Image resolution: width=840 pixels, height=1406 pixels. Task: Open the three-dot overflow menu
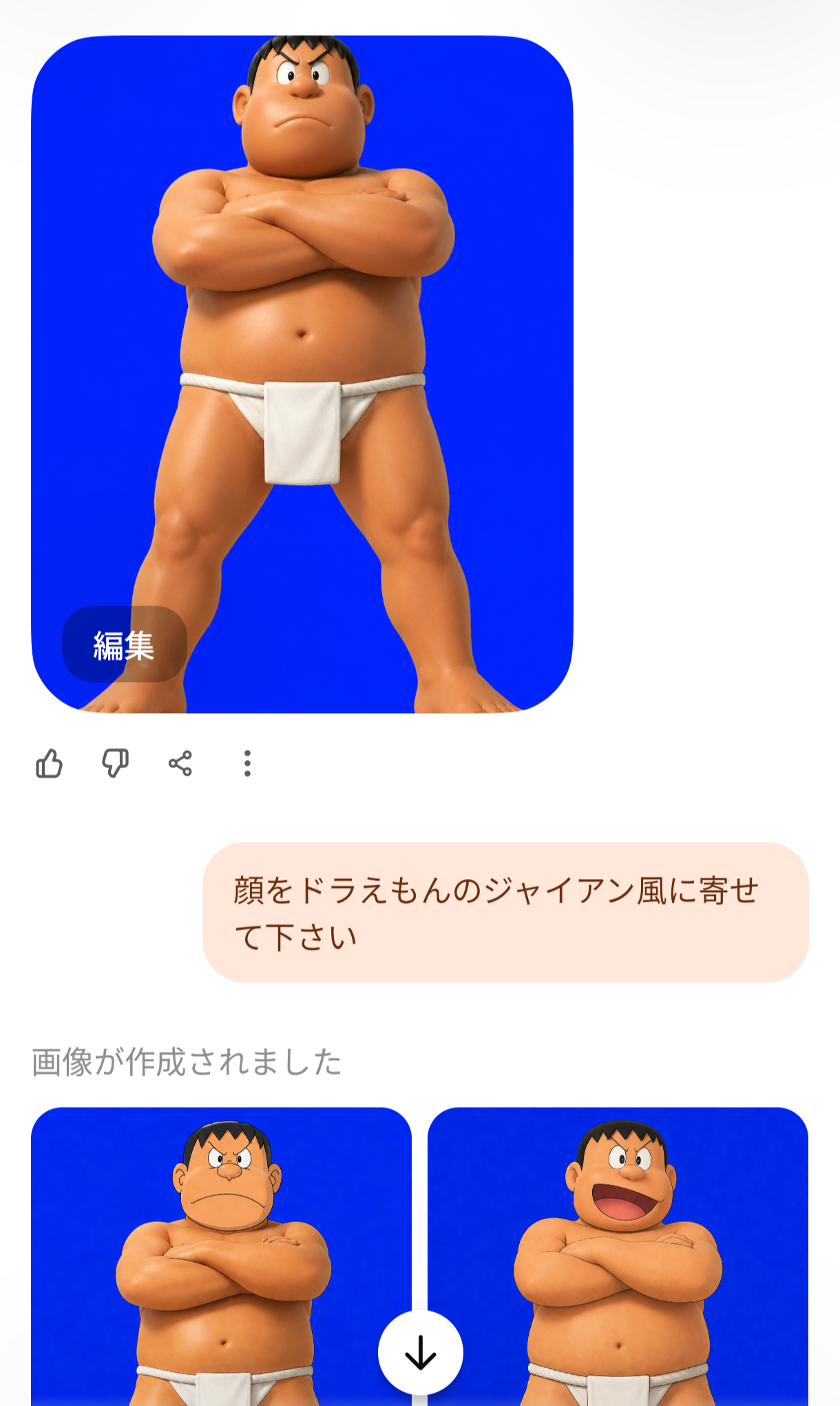(247, 764)
